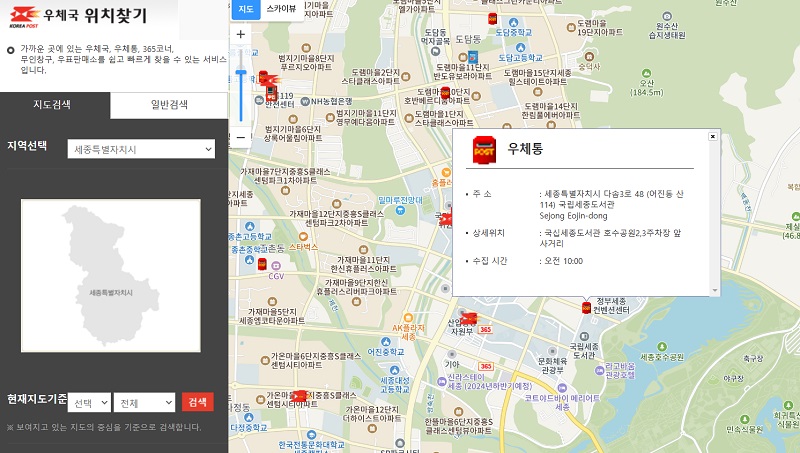800x453 pixels.
Task: Switch to 스카이뷰 satellite view
Action: point(281,8)
